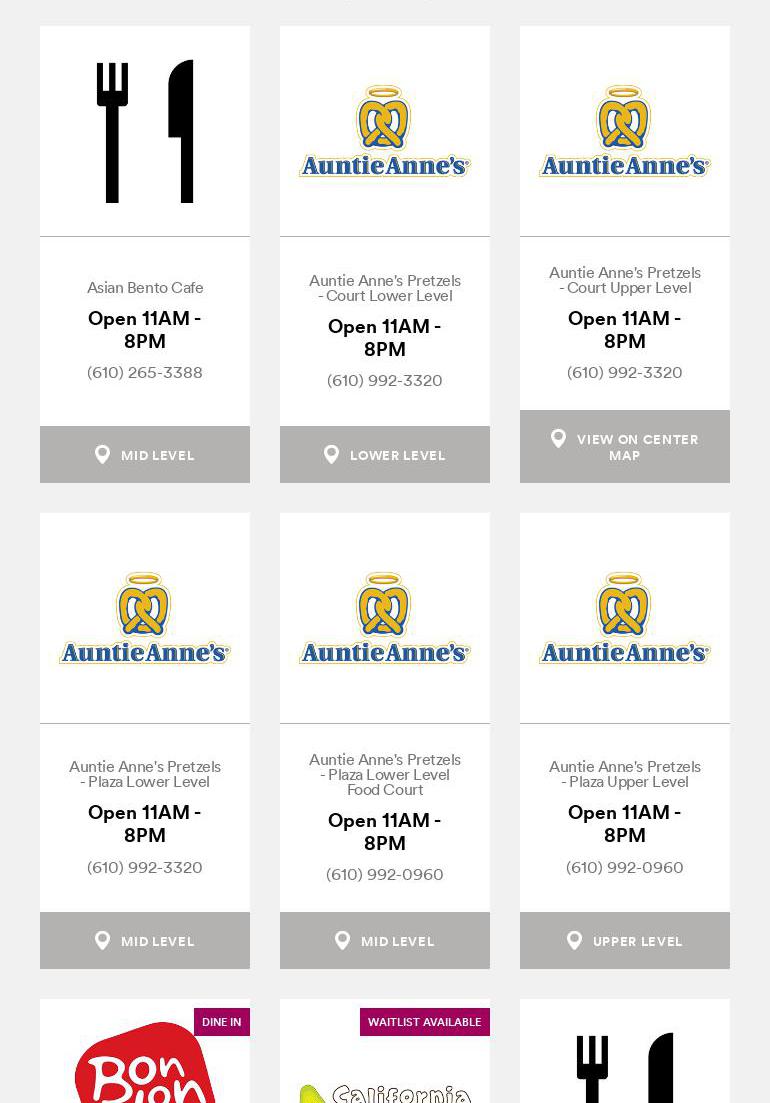Tap the Upper Level location button
This screenshot has width=770, height=1103.
pyautogui.click(x=625, y=941)
